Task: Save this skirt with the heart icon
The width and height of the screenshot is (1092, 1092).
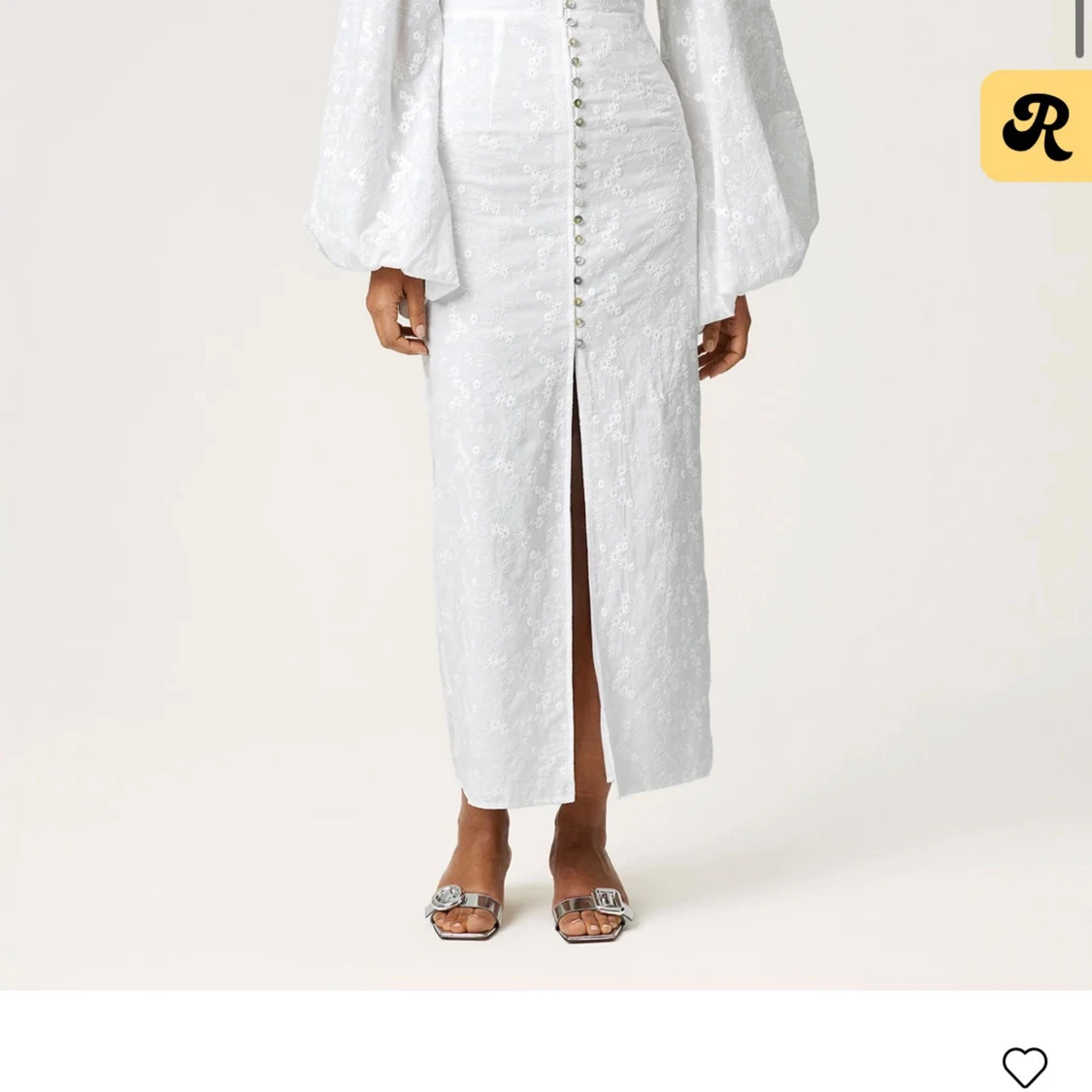Action: click(x=1024, y=1066)
